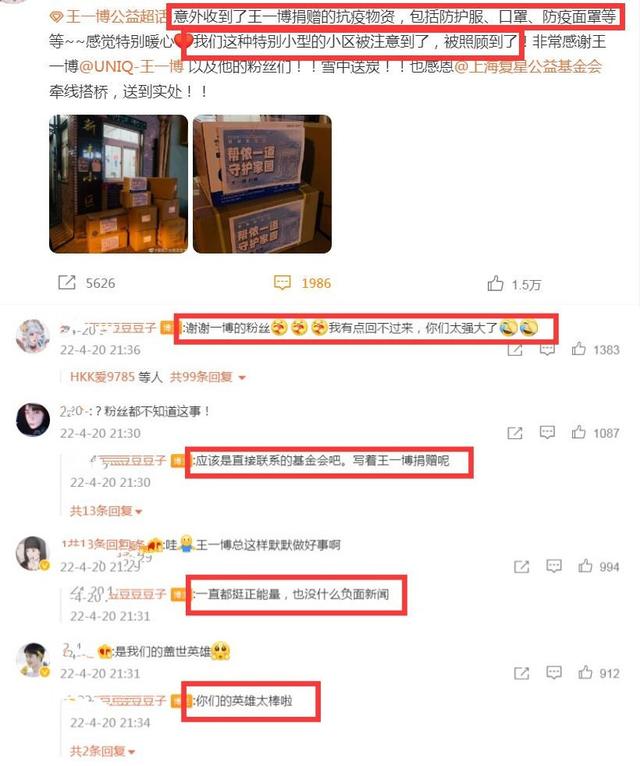Open the avatar of the 粉丝都不知道这事 commenter
640x766 pixels.
coord(33,421)
